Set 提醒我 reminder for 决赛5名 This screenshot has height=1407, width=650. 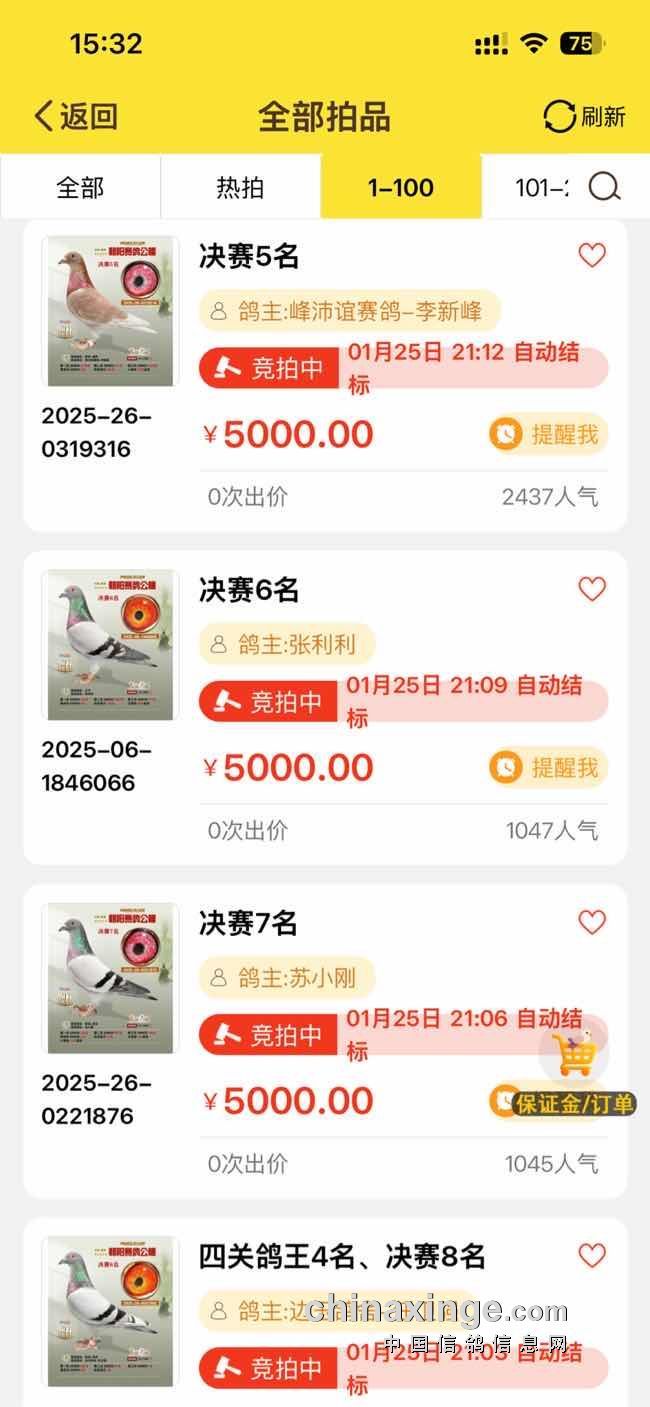[x=548, y=434]
